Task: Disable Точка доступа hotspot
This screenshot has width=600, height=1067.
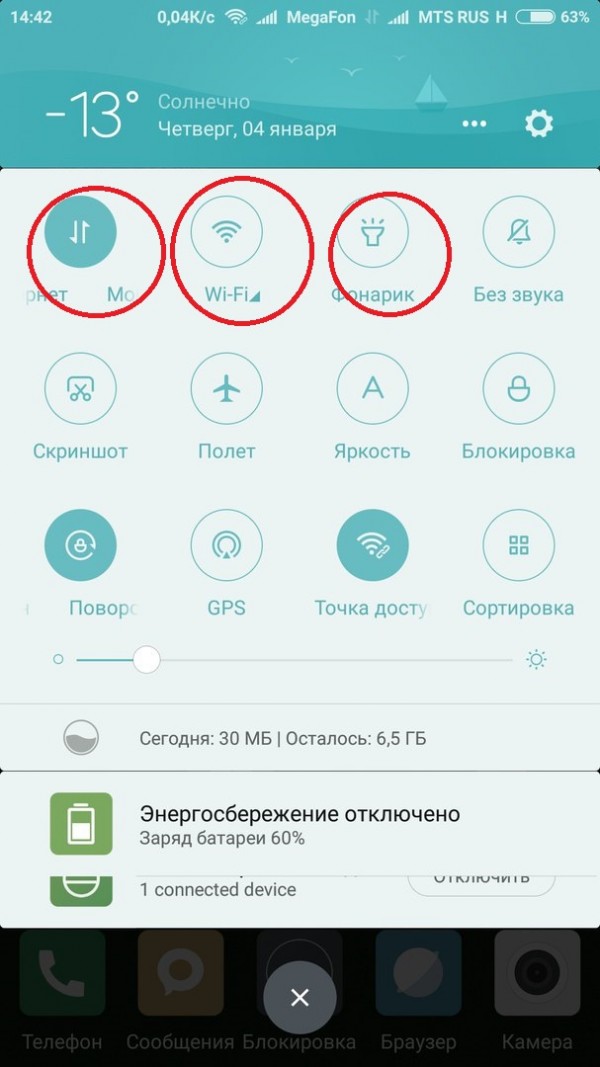Action: (373, 545)
